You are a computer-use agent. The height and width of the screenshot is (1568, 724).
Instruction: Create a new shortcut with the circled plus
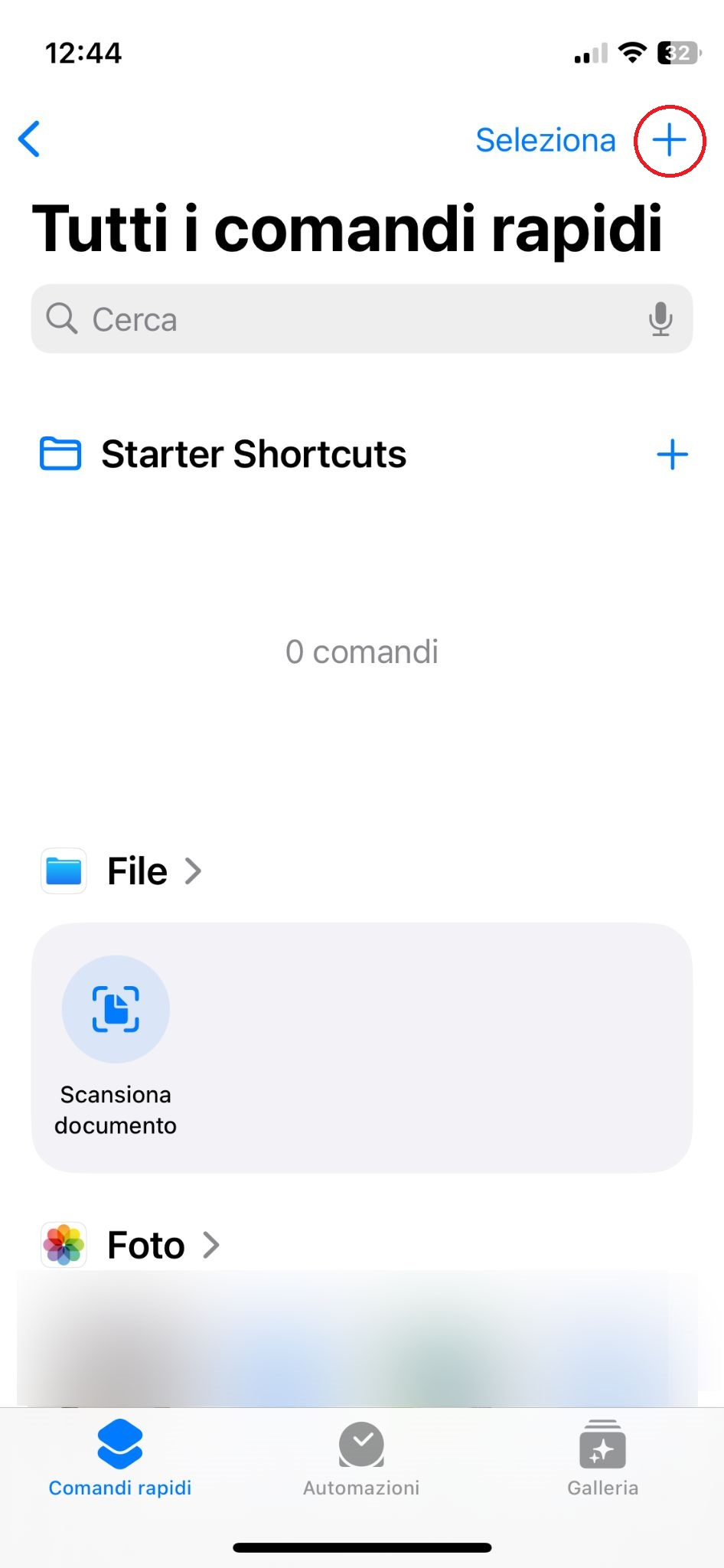[670, 141]
